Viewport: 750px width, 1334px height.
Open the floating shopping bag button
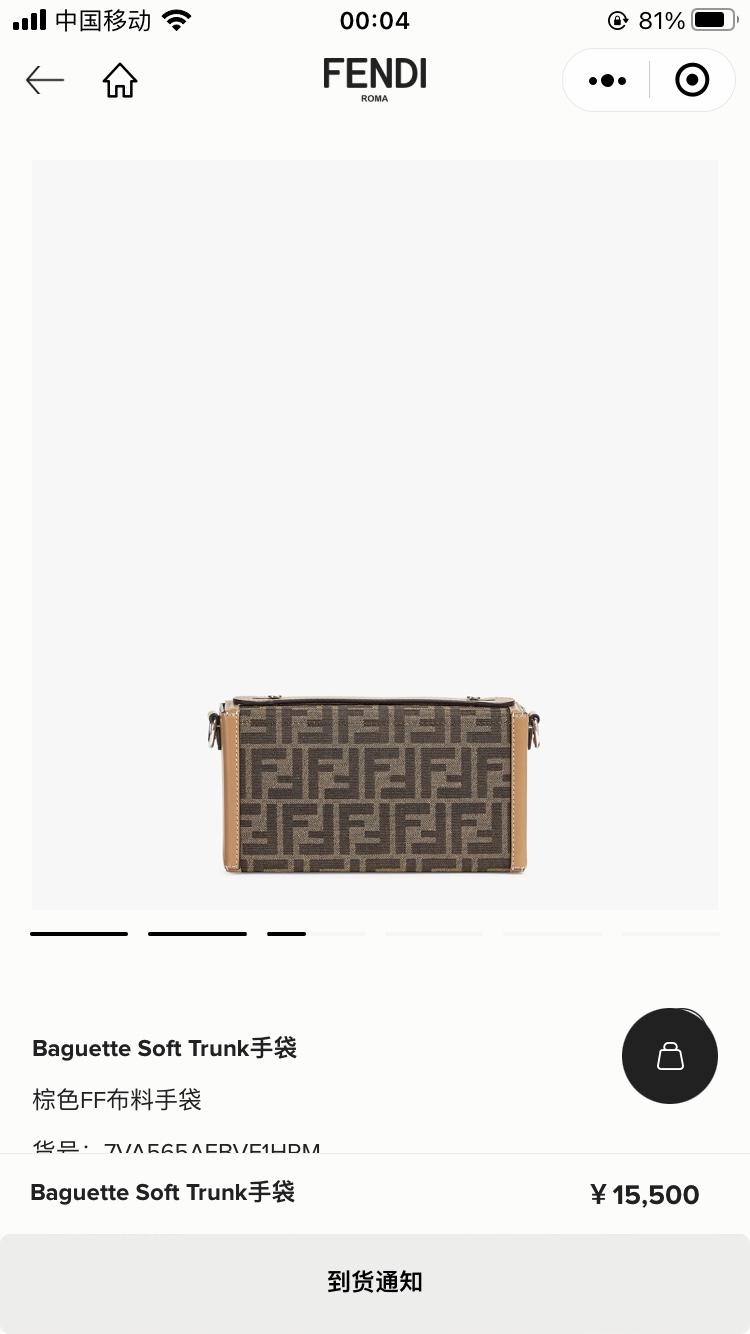point(670,1056)
